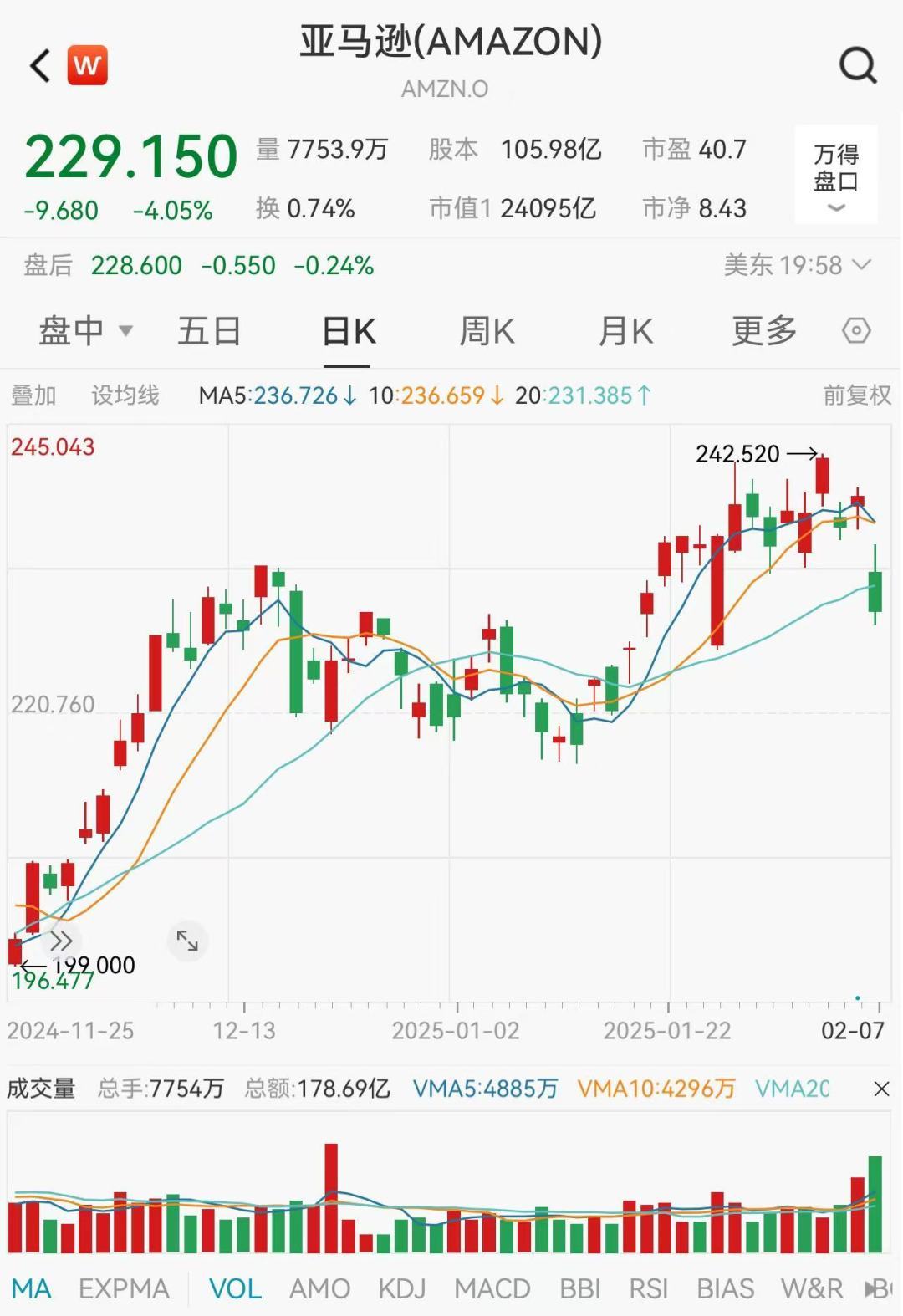Open the 美东 19:58 time dropdown
Viewport: 903px width, 1316px height.
pos(797,265)
